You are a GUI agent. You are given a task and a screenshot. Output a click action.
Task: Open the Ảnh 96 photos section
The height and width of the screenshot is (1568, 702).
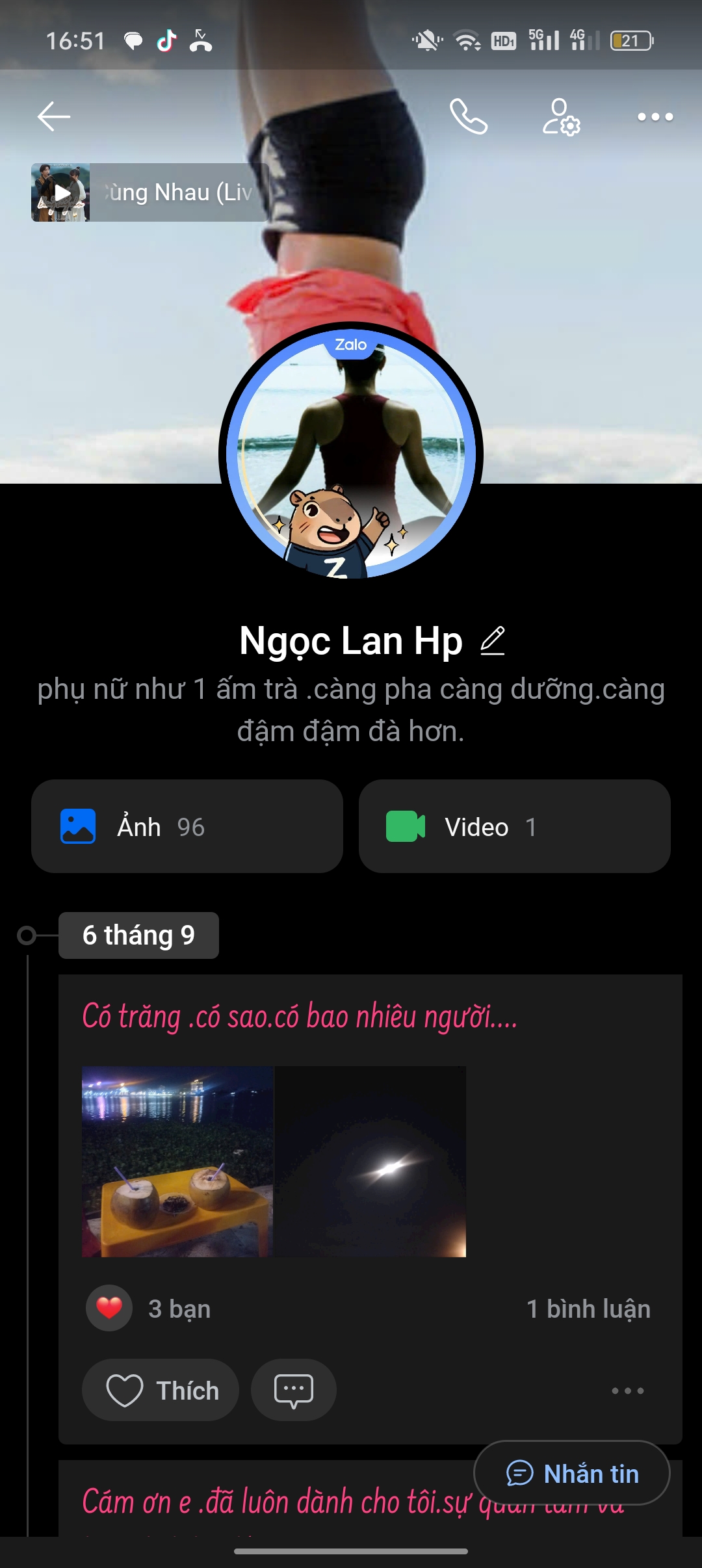pyautogui.click(x=187, y=826)
